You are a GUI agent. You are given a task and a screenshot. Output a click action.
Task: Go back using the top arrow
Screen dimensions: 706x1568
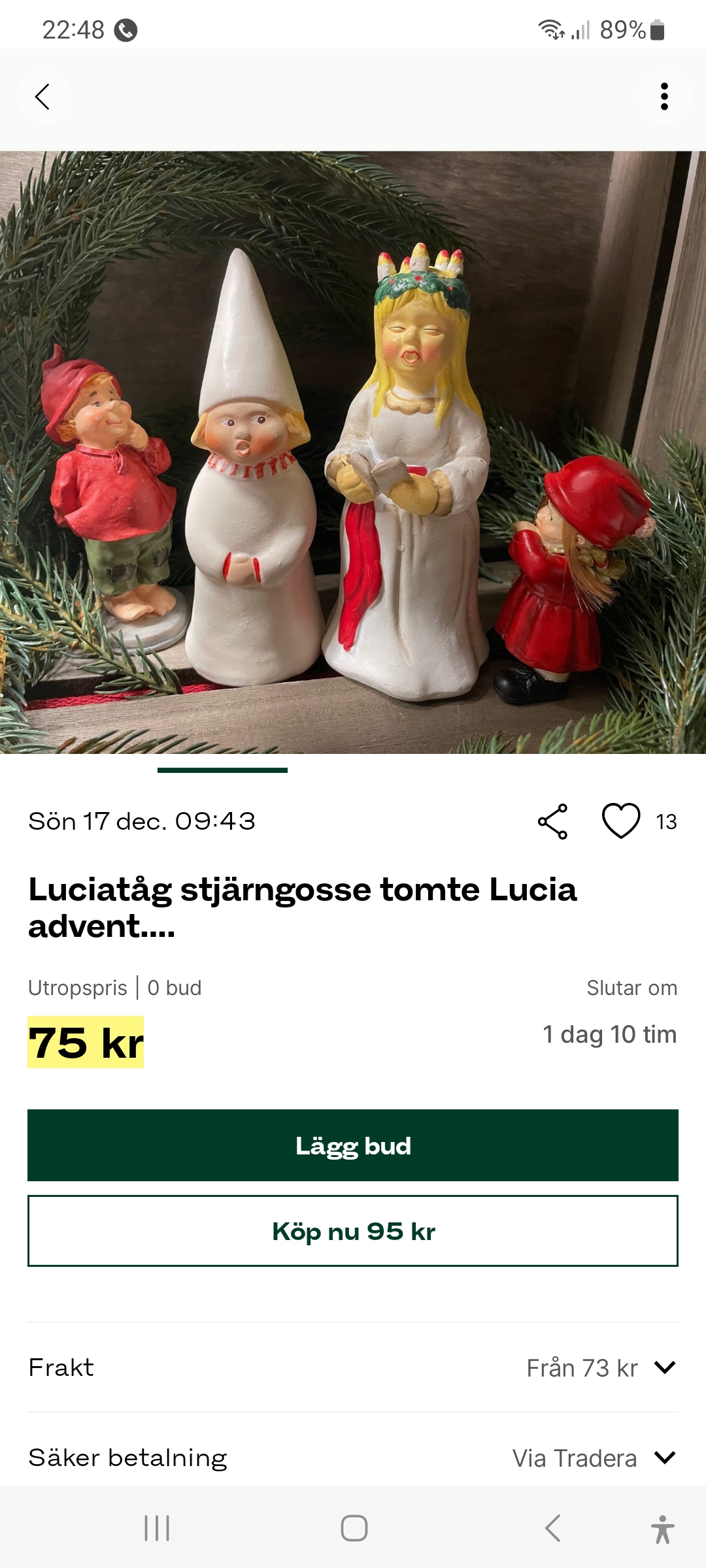[43, 97]
